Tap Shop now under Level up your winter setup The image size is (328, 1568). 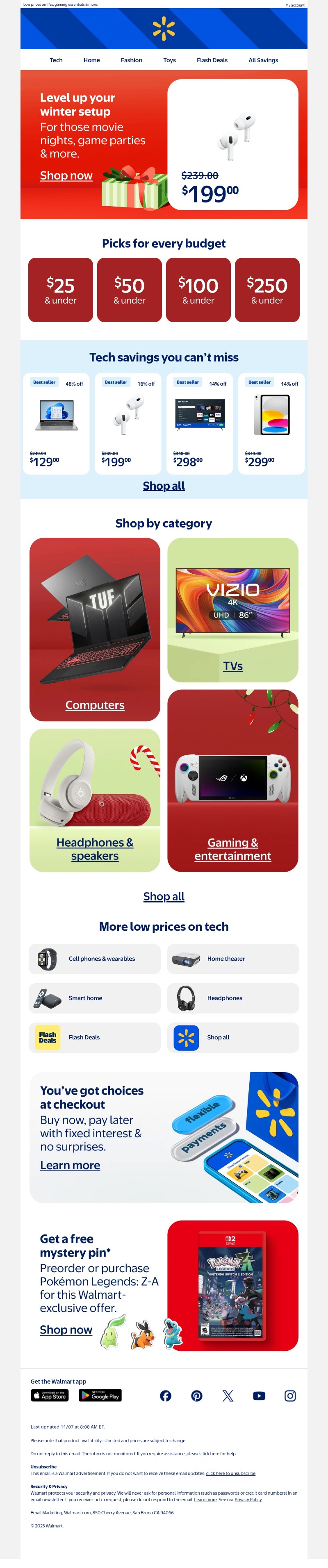click(x=66, y=175)
